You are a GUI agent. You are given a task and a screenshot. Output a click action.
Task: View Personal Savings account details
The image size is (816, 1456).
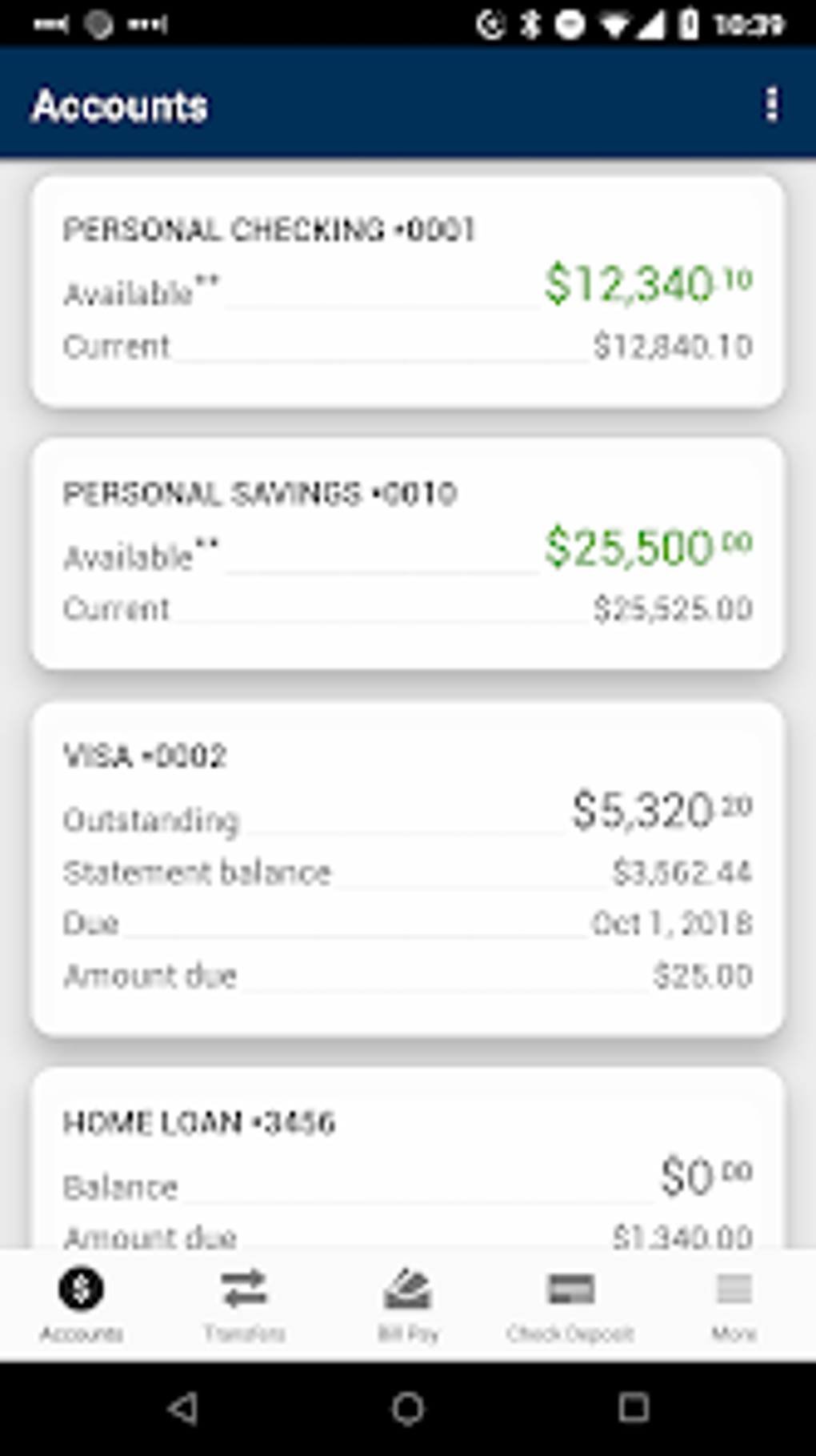tap(407, 553)
